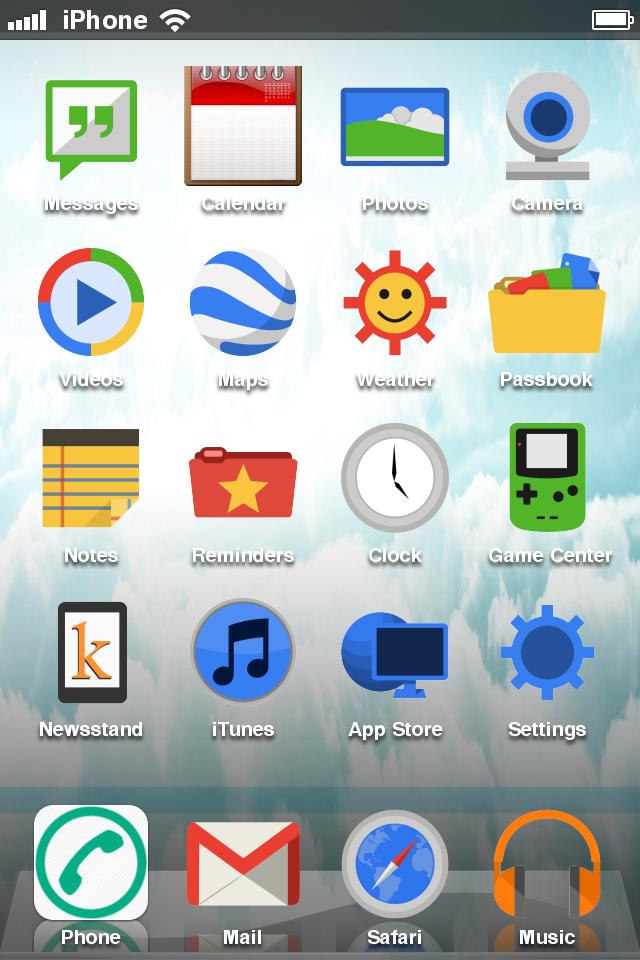Open the Settings app

point(547,652)
